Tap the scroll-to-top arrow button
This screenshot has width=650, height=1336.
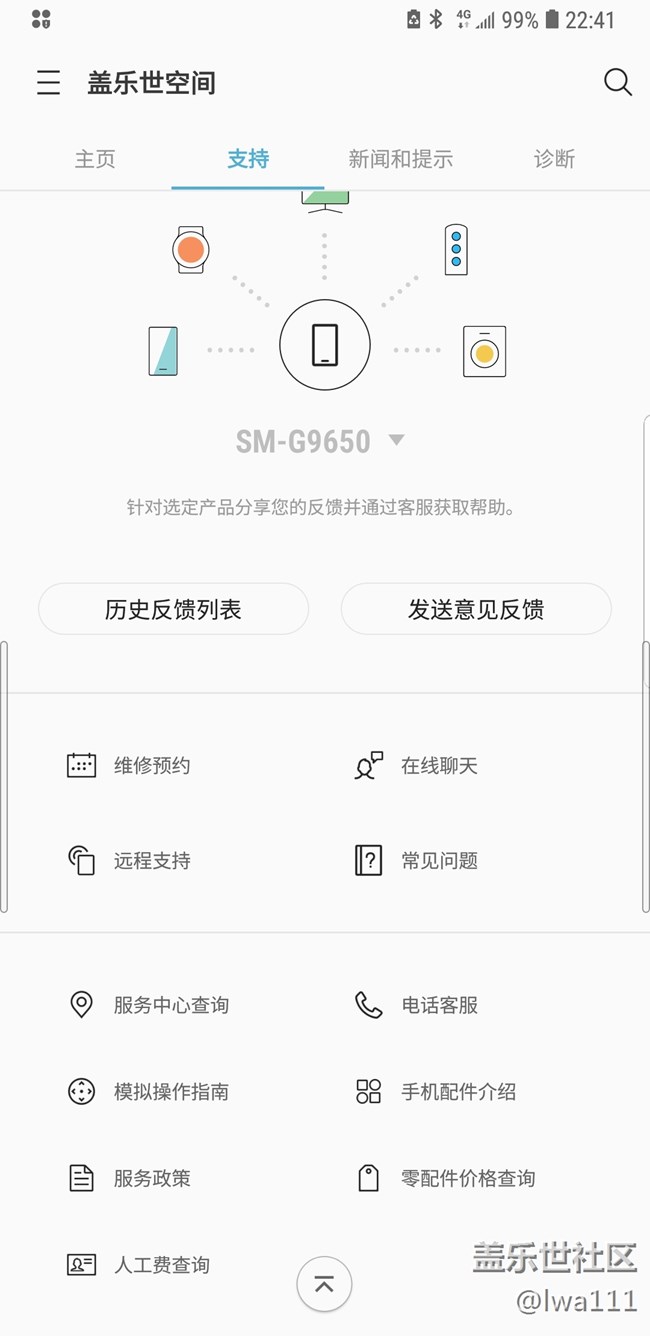pos(324,1284)
